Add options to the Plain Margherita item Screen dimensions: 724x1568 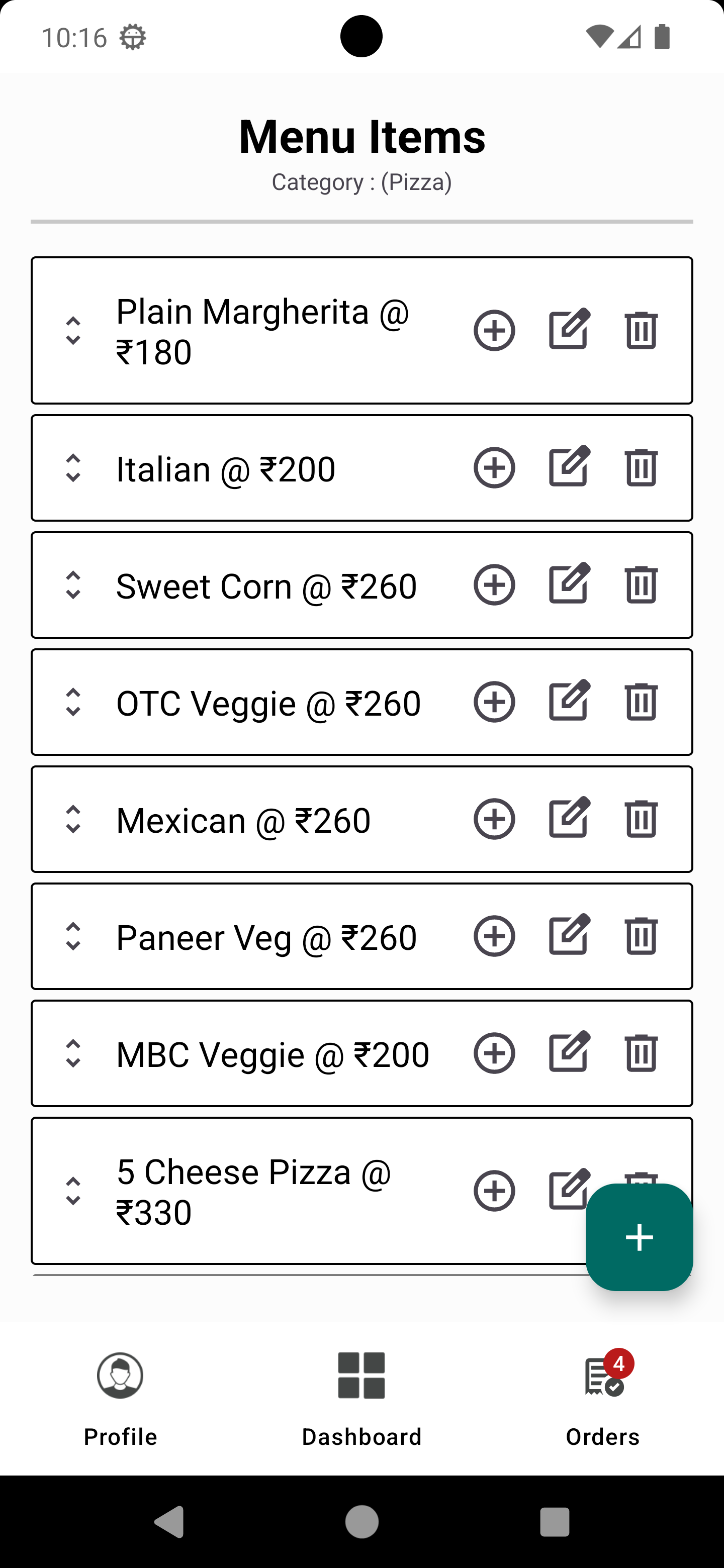tap(494, 331)
